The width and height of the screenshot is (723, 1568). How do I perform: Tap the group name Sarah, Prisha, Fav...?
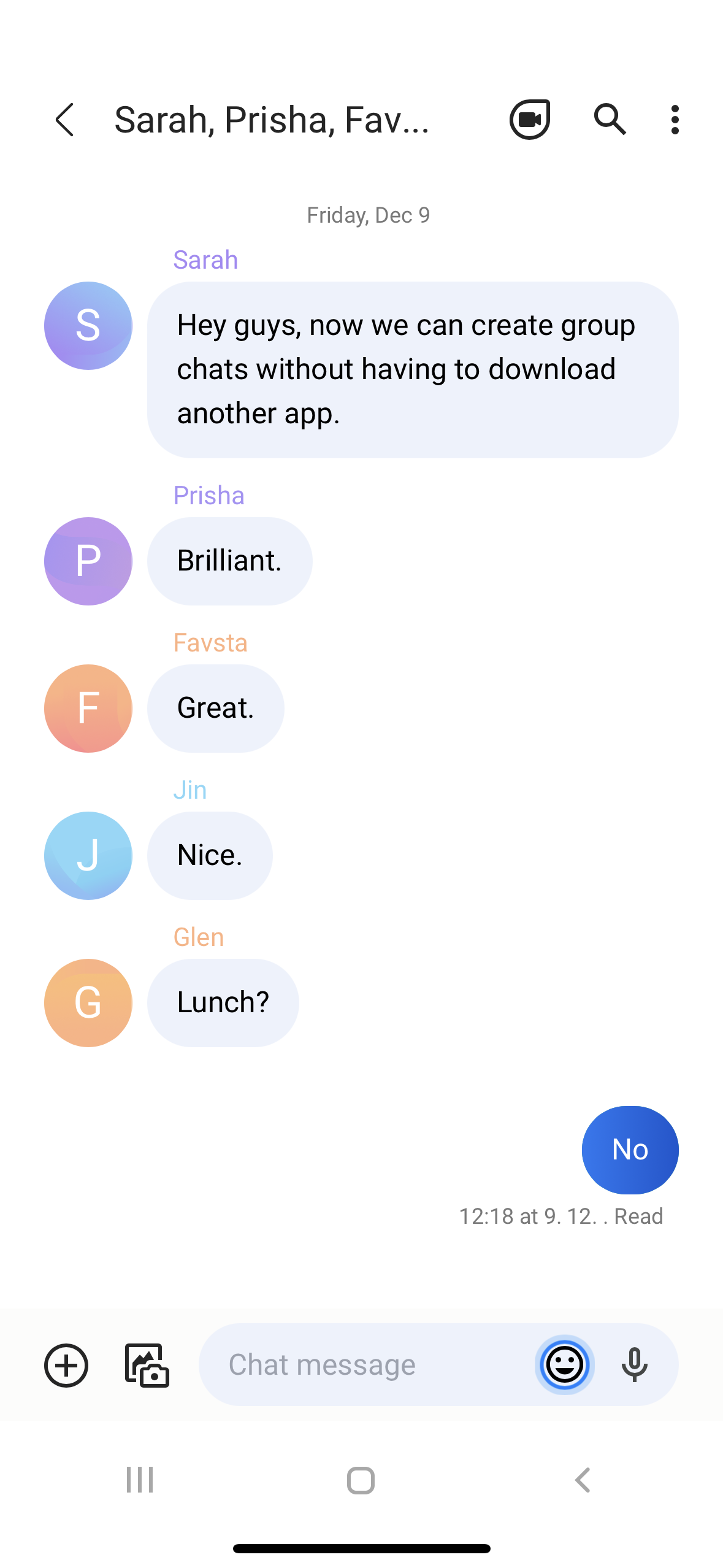(272, 120)
